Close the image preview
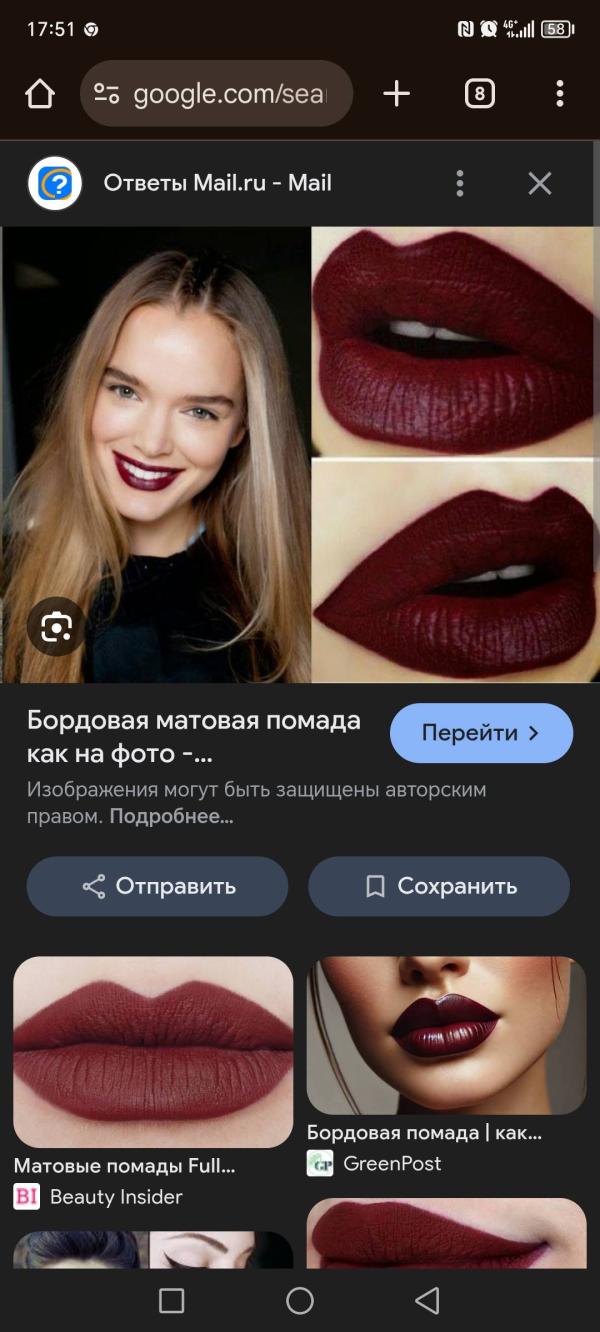The image size is (600, 1332). [540, 183]
